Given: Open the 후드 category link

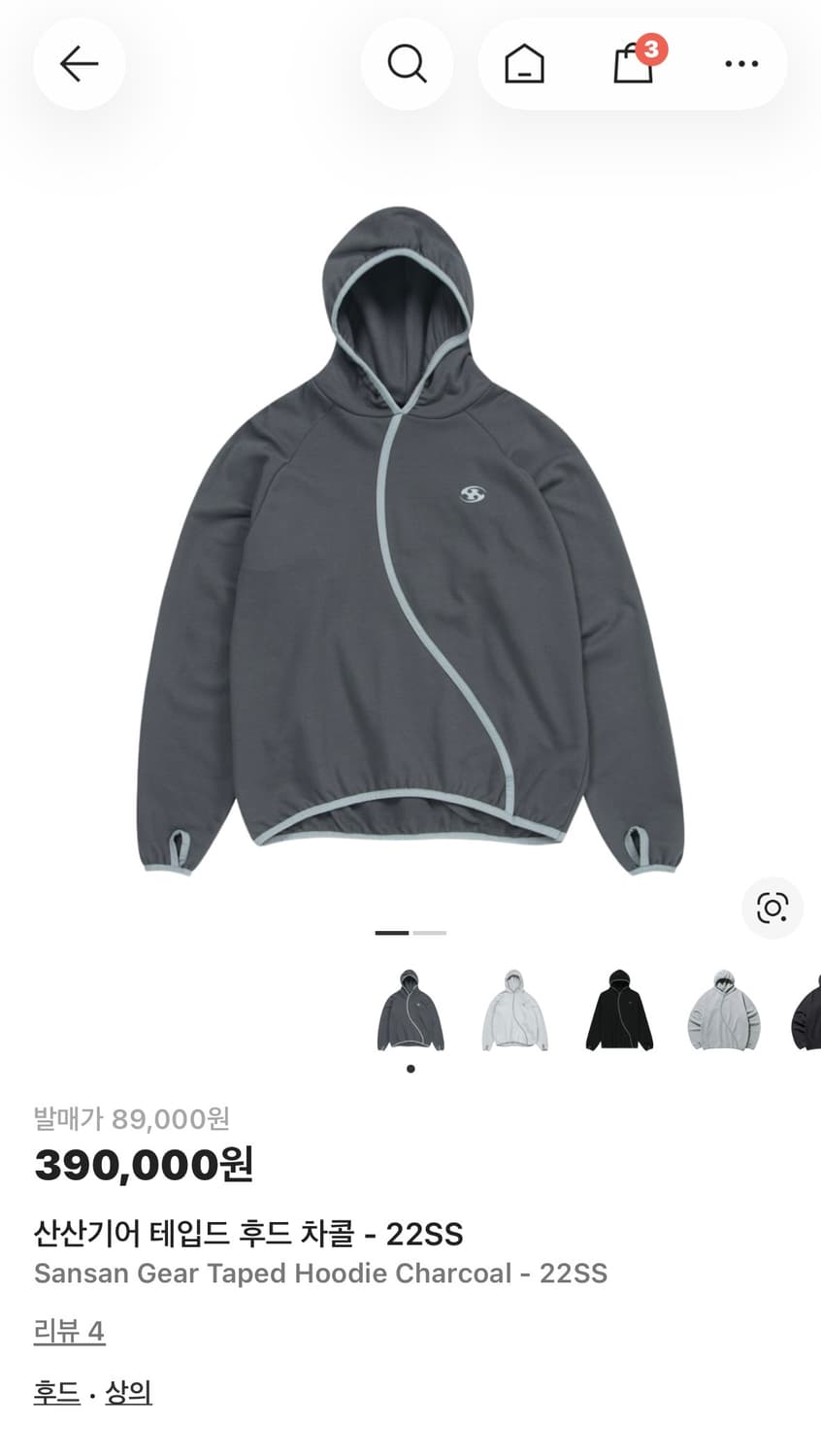Looking at the screenshot, I should [55, 1392].
